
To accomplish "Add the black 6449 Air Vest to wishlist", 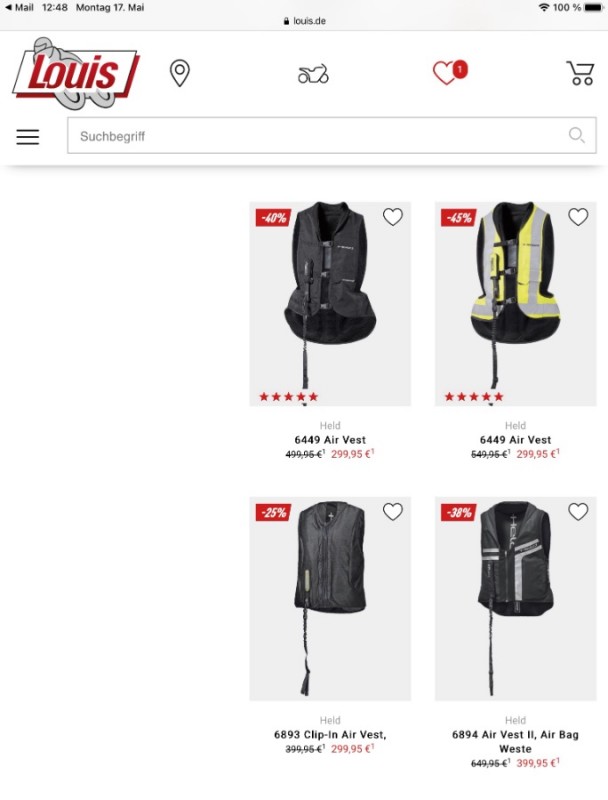I will point(393,217).
